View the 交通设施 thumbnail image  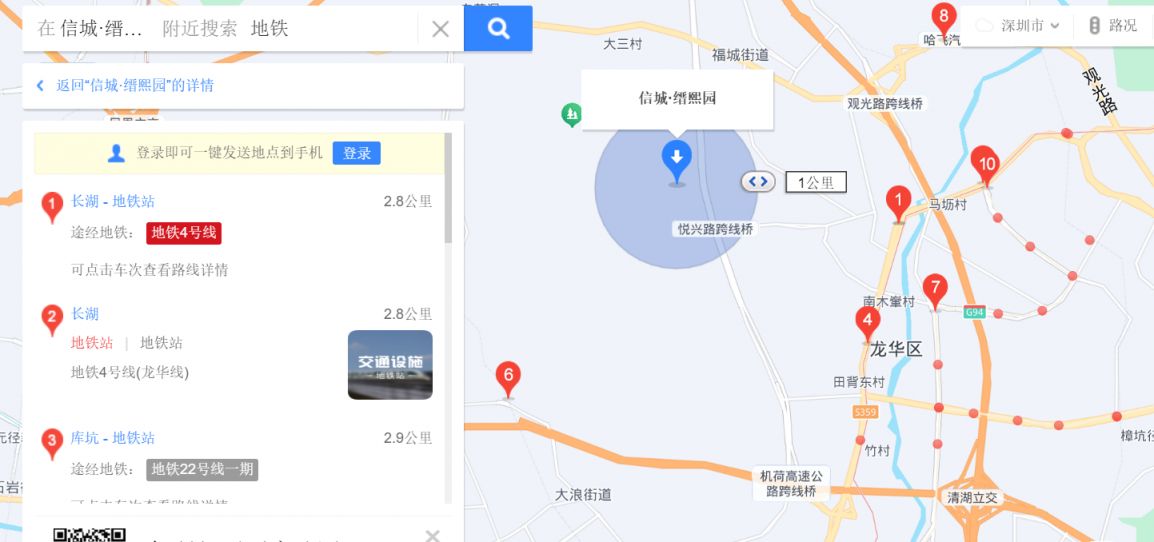(390, 365)
